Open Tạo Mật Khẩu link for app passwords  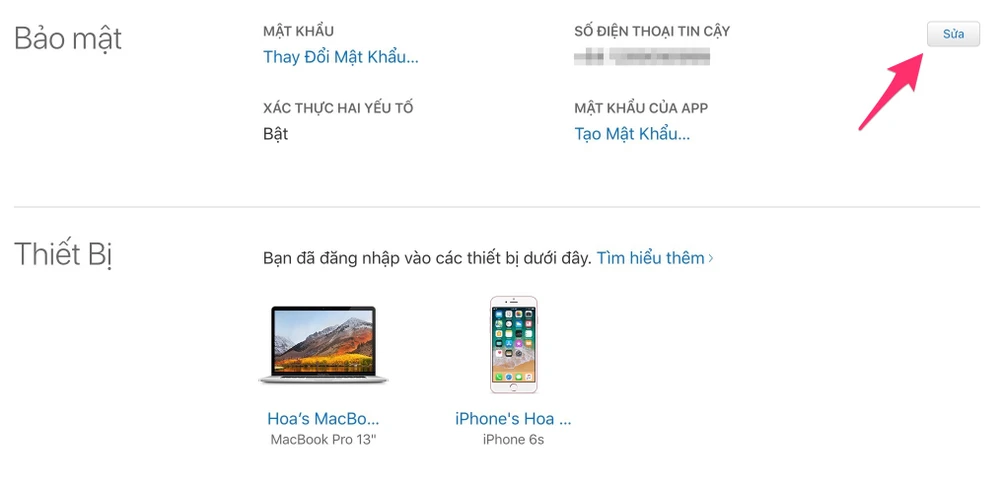point(632,134)
